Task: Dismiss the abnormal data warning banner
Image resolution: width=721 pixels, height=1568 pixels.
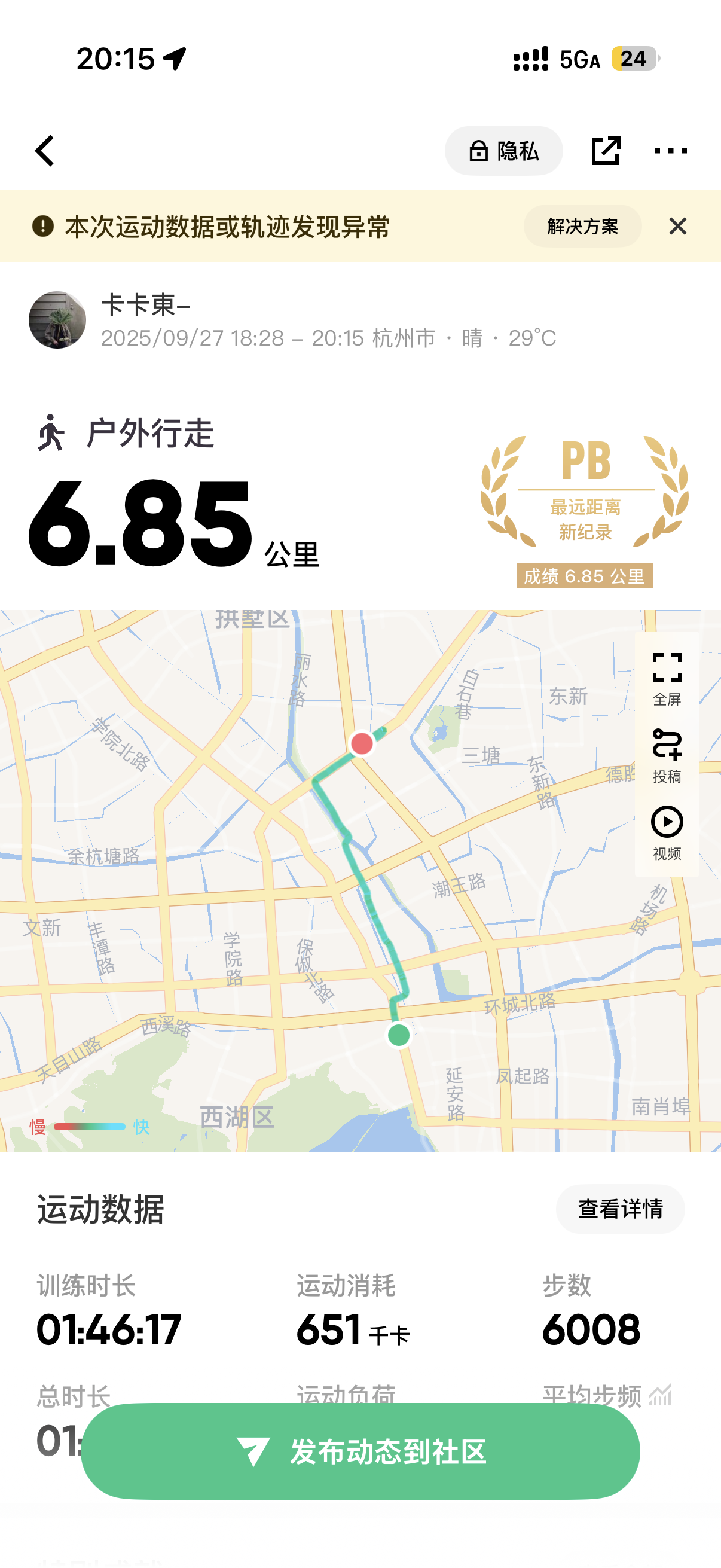Action: pos(677,227)
